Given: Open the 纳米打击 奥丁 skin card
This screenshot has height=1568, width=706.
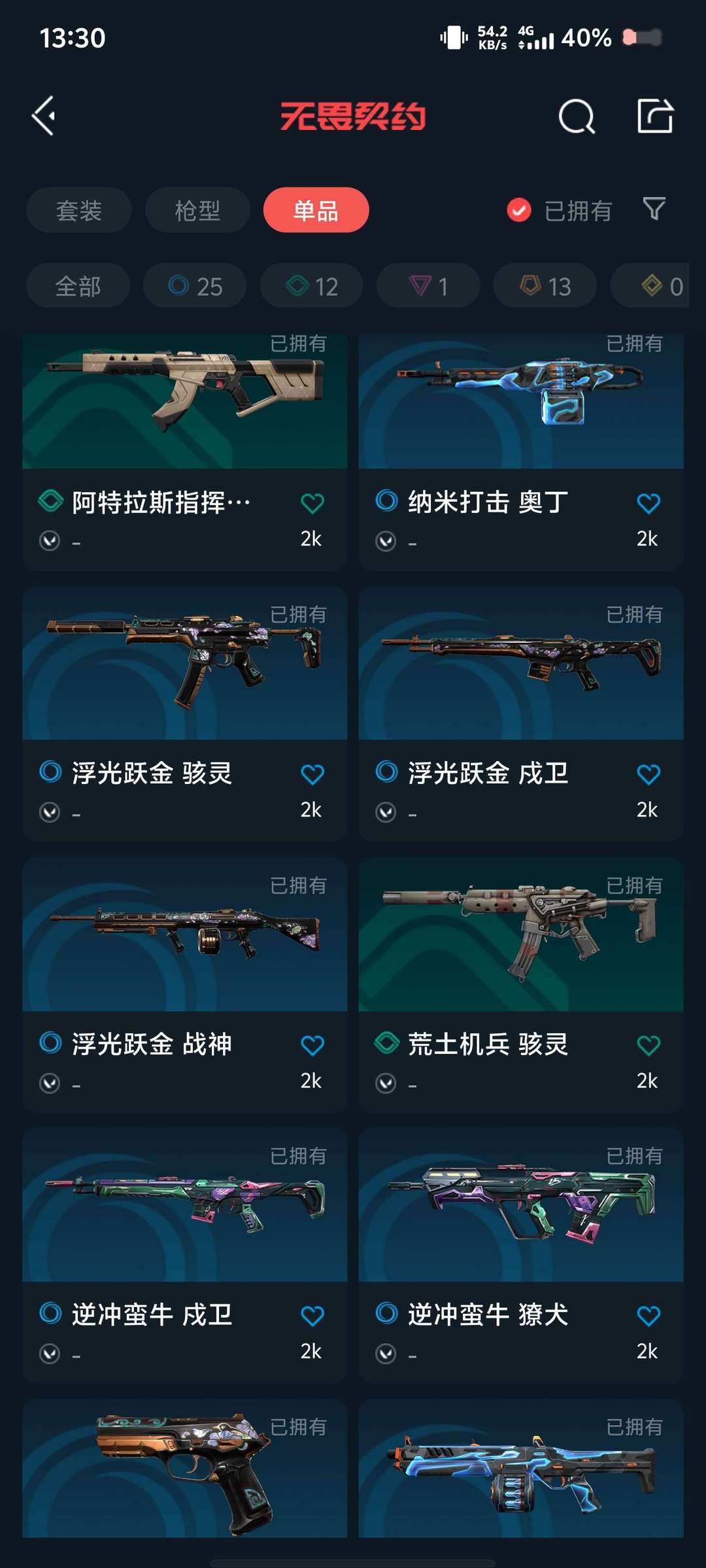Looking at the screenshot, I should [x=521, y=452].
